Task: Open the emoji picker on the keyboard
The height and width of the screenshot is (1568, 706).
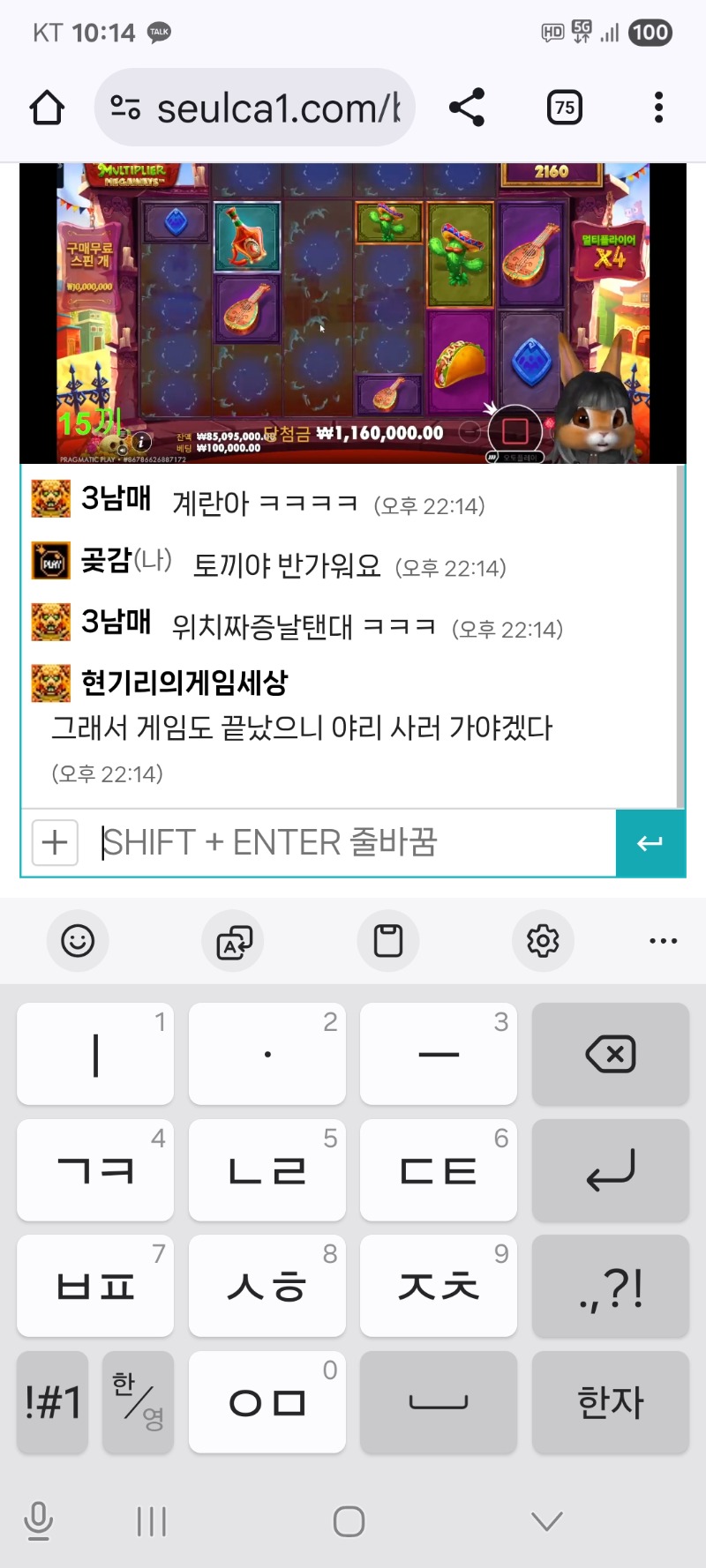Action: point(78,941)
